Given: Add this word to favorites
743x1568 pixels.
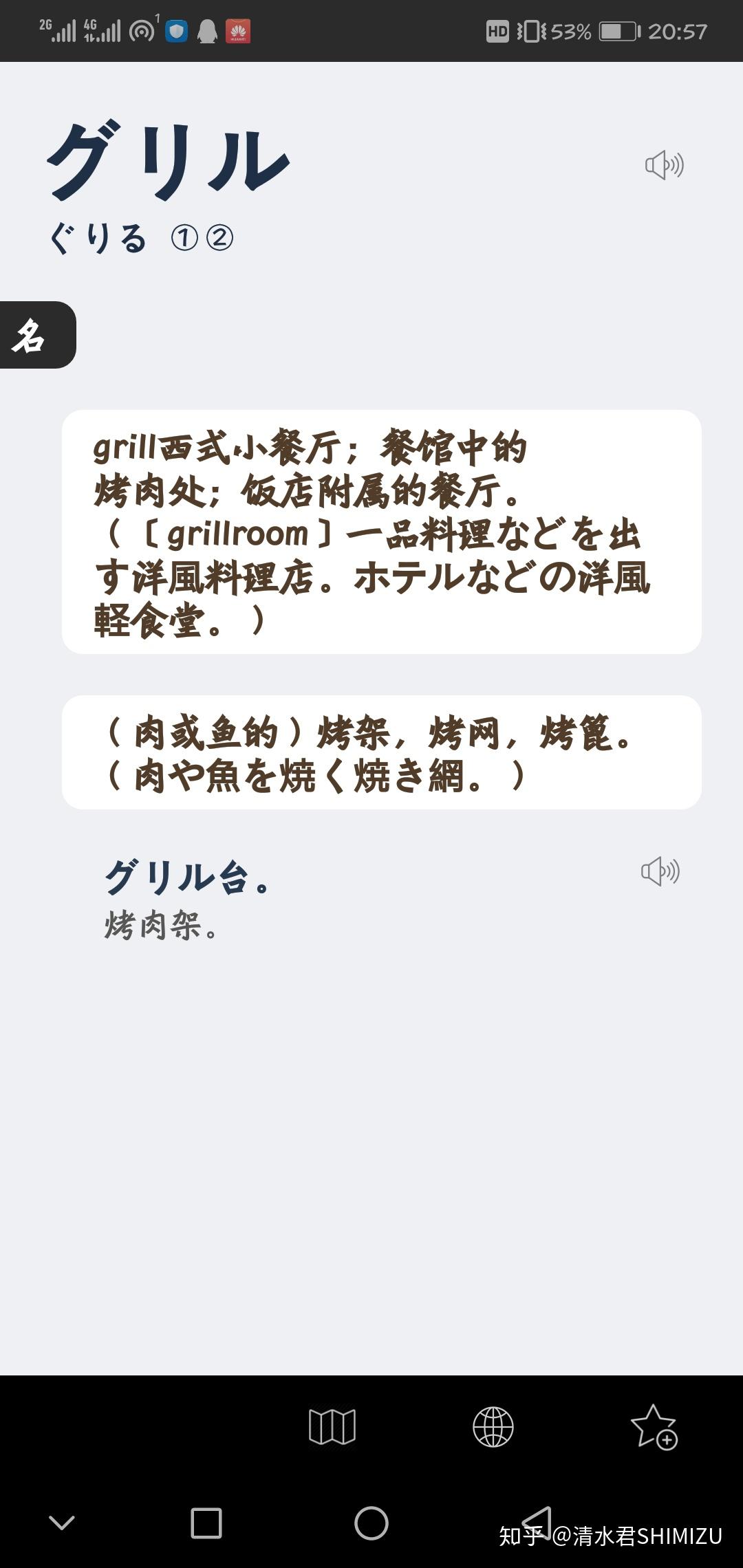Looking at the screenshot, I should [x=654, y=1427].
